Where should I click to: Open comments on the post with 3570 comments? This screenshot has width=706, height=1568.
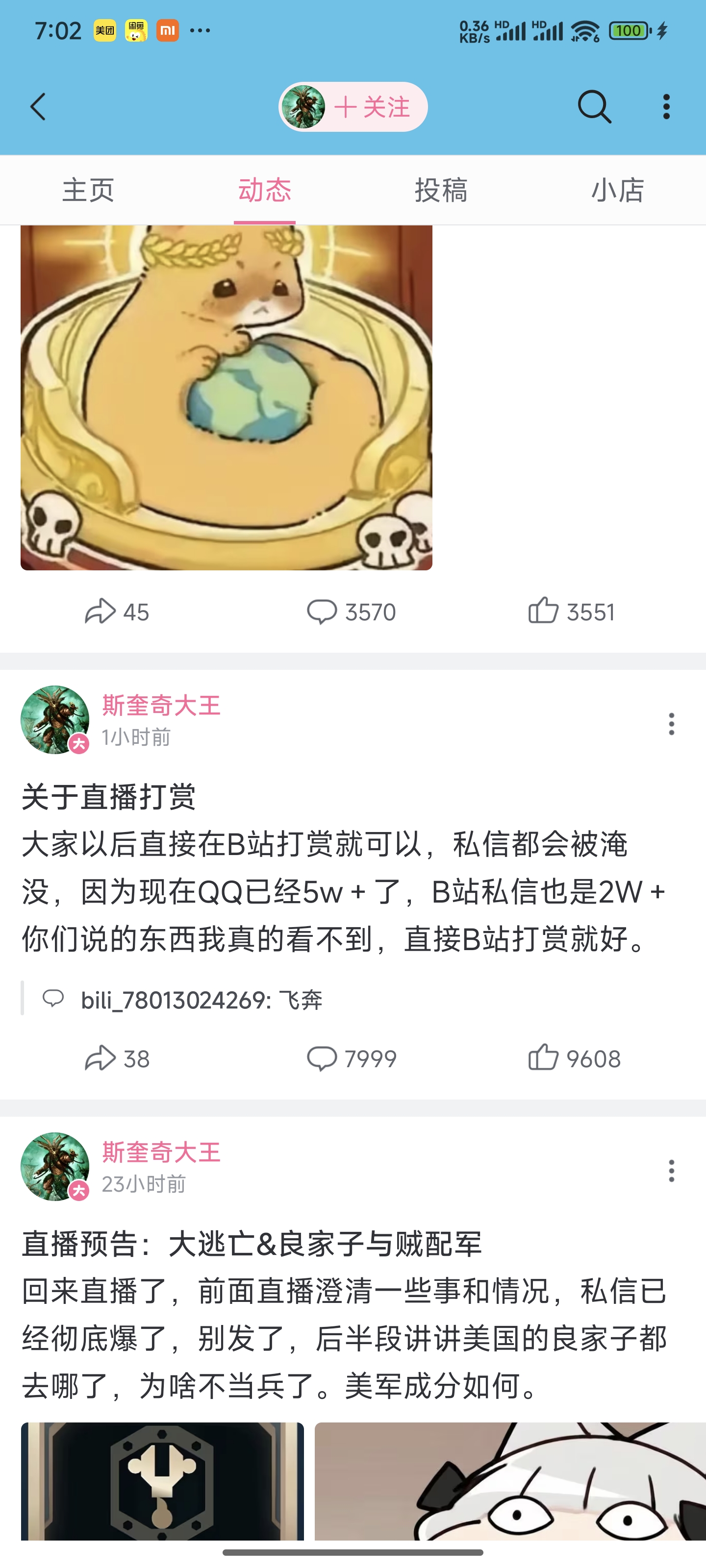[352, 612]
